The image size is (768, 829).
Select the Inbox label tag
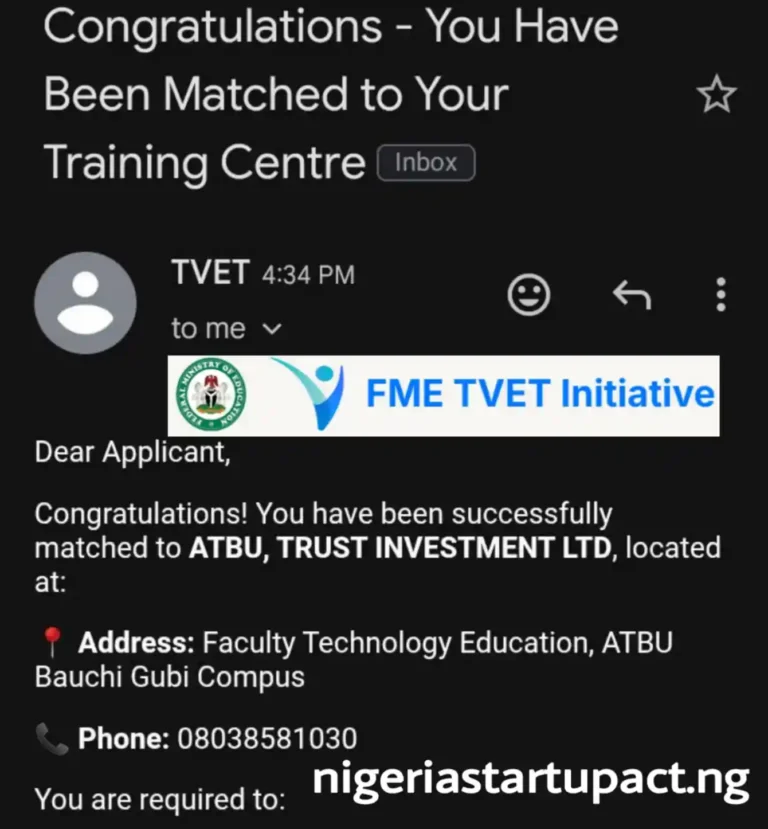[426, 162]
